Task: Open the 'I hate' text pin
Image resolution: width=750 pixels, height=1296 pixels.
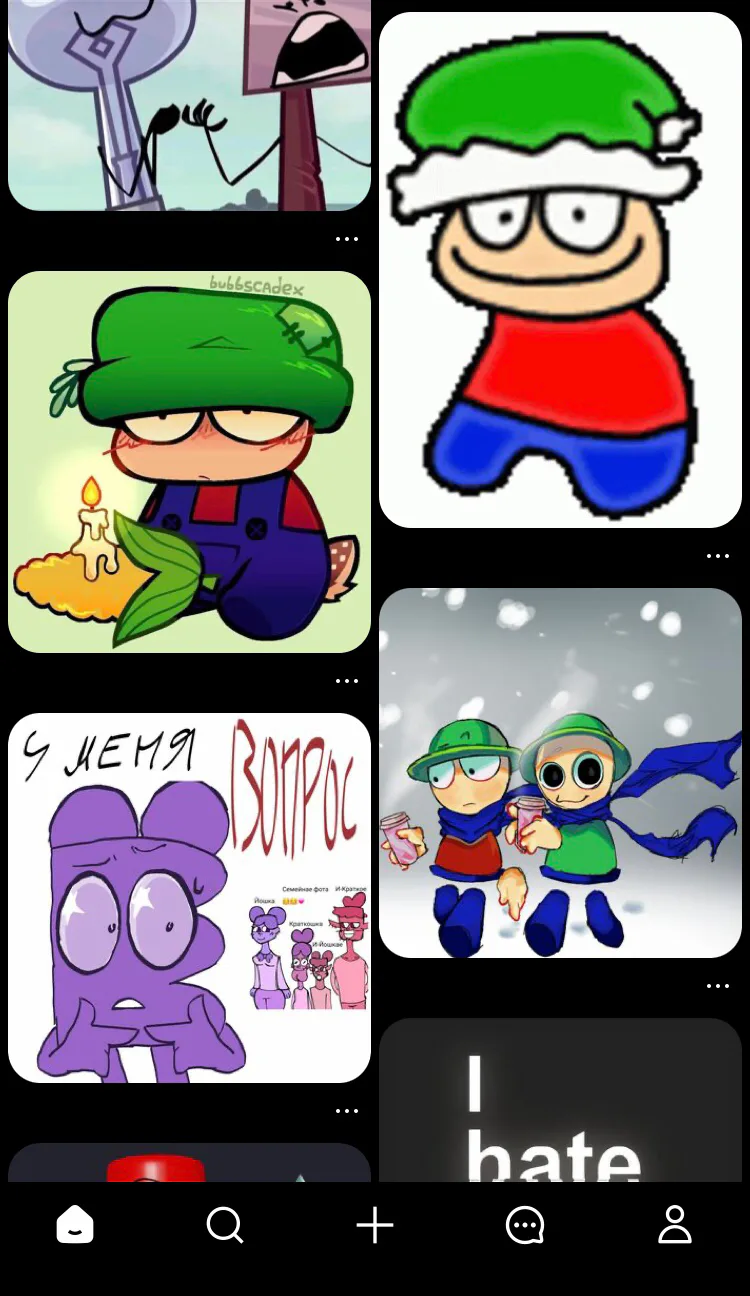Action: coord(560,1100)
